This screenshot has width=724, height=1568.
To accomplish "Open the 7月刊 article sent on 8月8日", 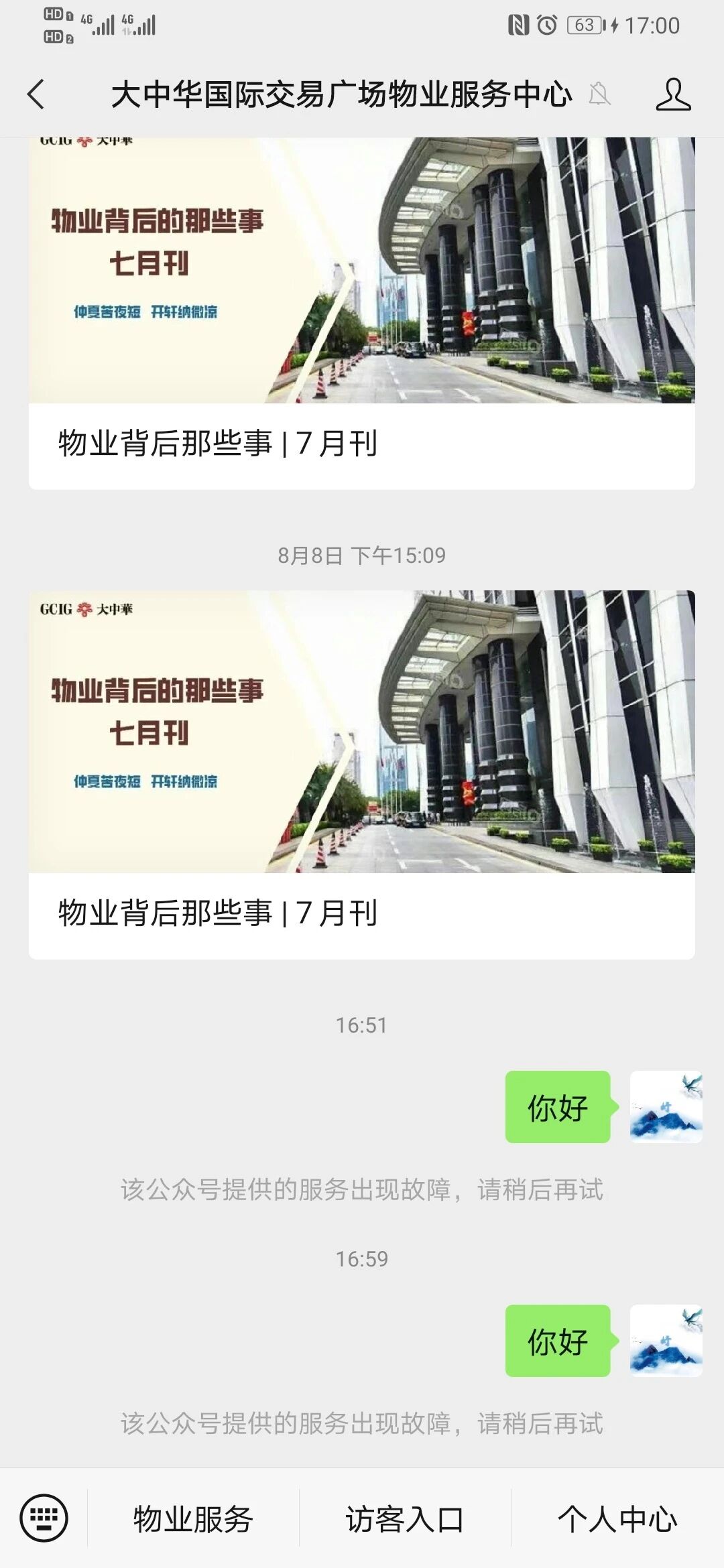I will [362, 775].
